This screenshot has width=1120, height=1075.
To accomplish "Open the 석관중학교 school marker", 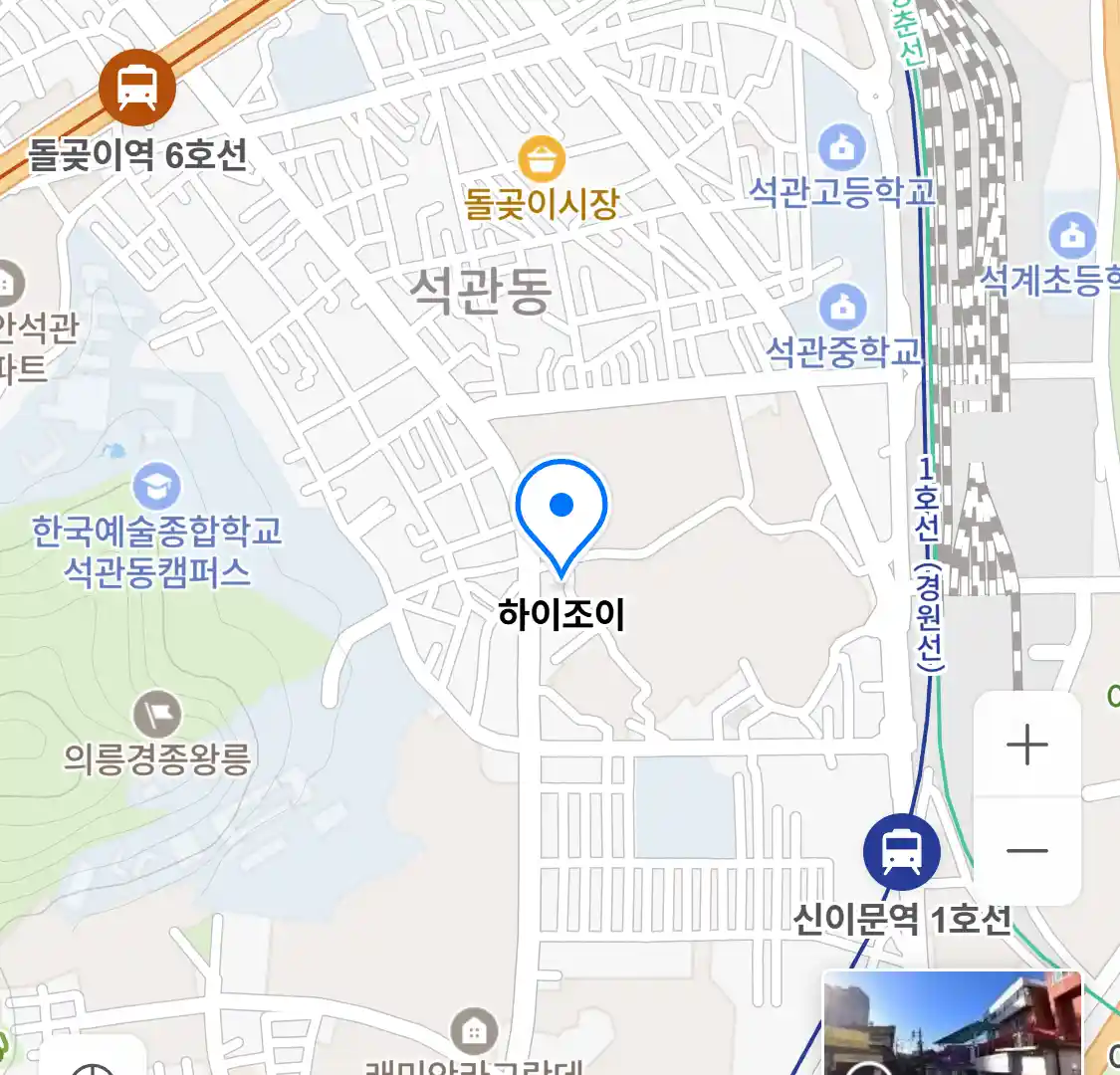I will [x=843, y=308].
